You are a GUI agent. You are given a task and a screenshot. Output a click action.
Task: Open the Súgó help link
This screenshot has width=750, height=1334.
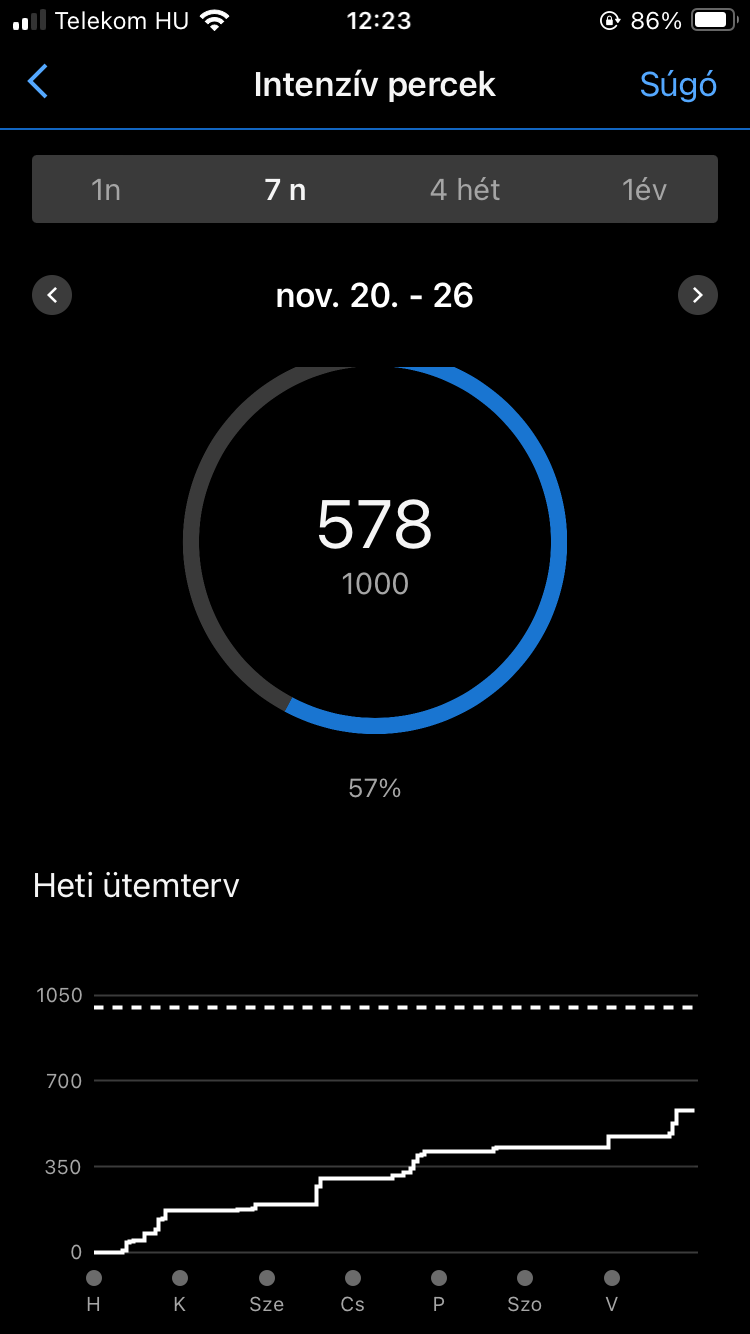point(678,85)
